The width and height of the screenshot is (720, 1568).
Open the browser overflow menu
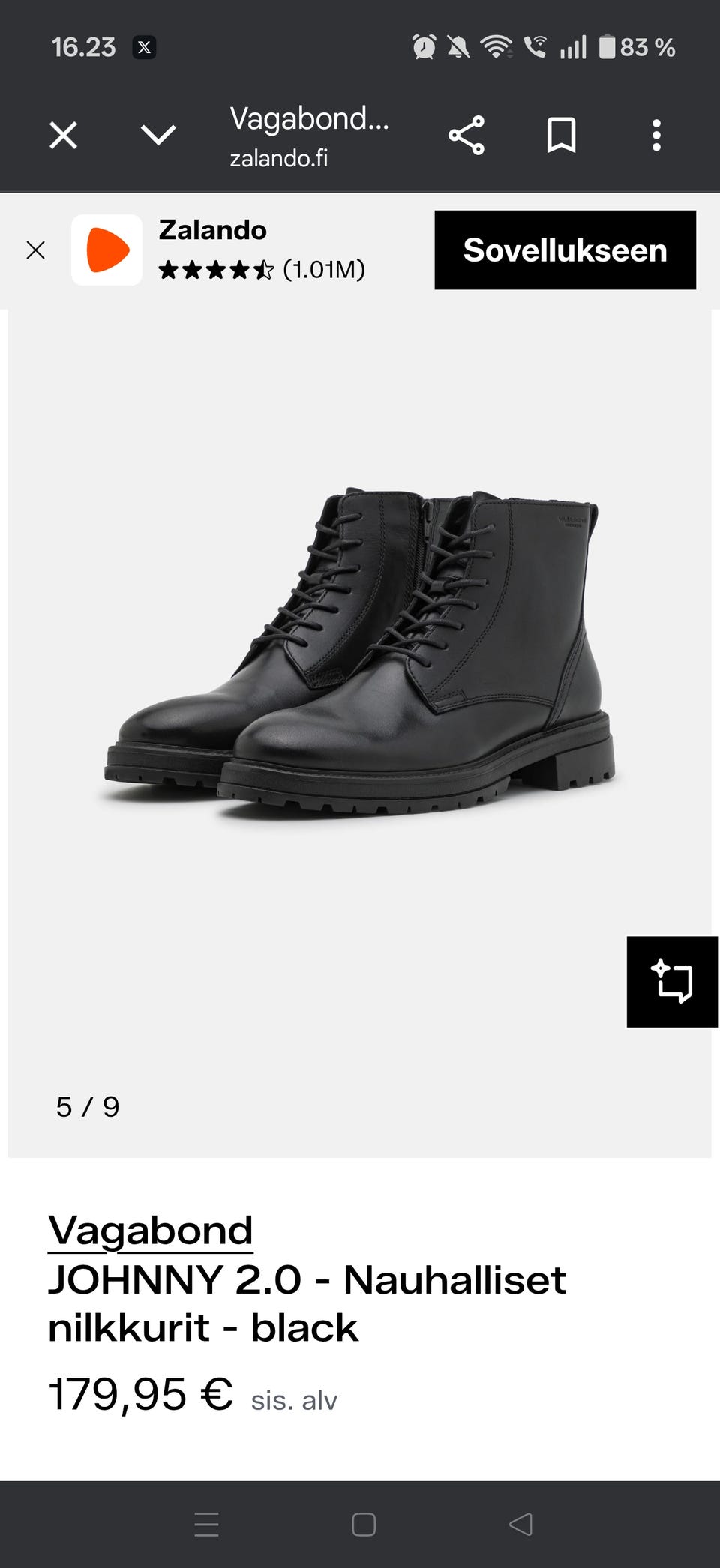pyautogui.click(x=656, y=136)
